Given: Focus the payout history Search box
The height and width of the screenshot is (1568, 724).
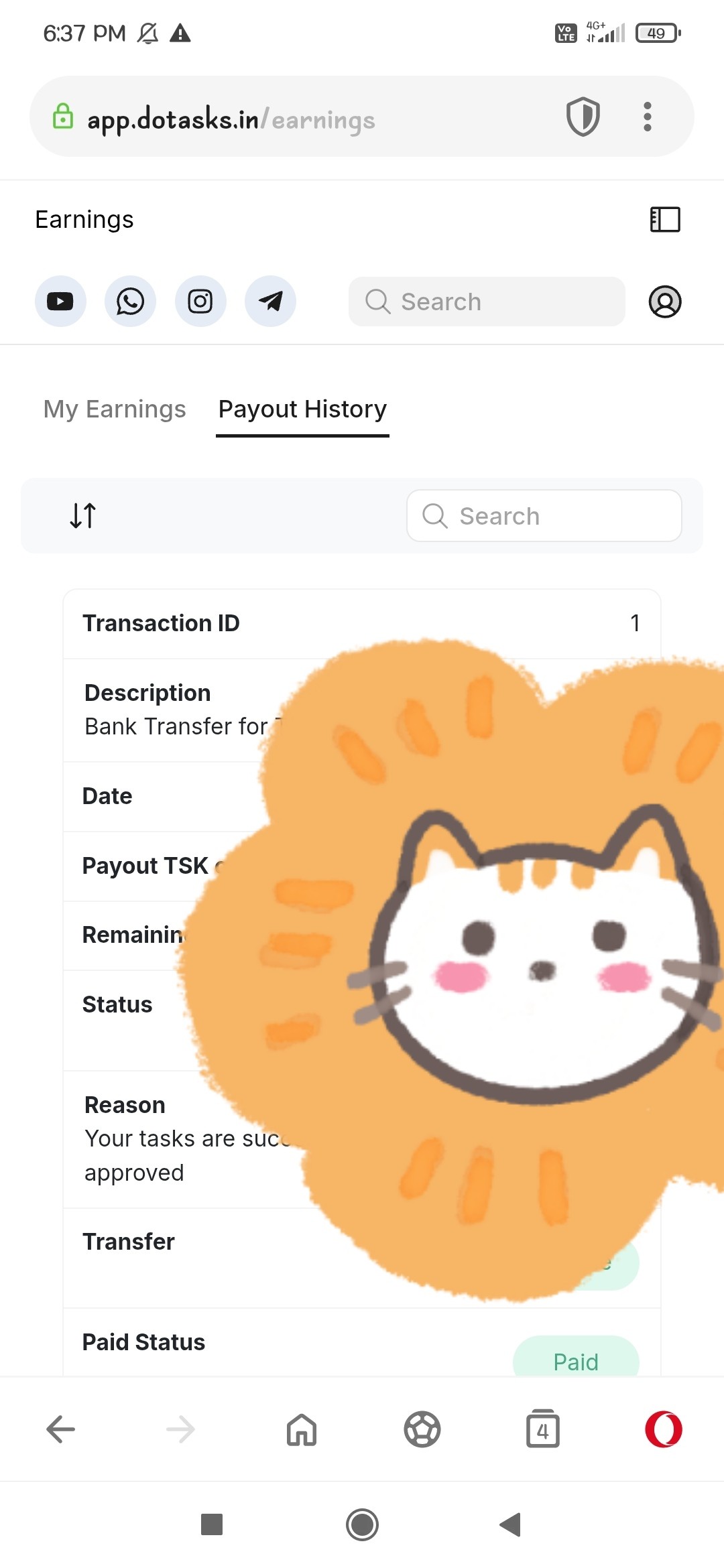Looking at the screenshot, I should point(544,515).
